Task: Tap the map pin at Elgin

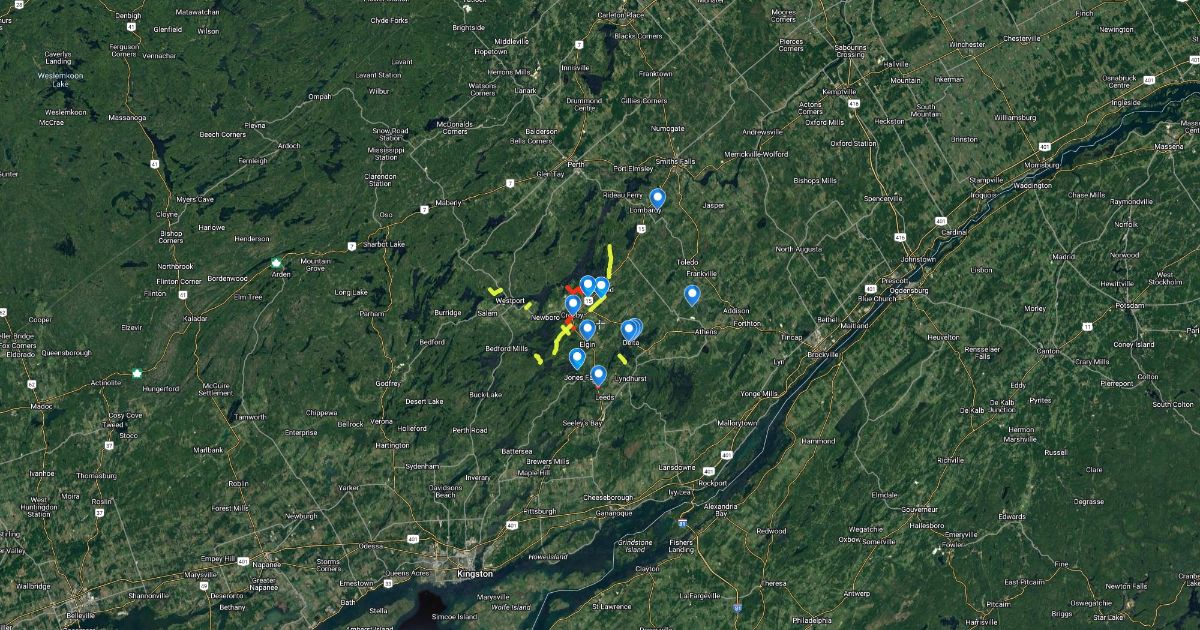Action: coord(587,329)
